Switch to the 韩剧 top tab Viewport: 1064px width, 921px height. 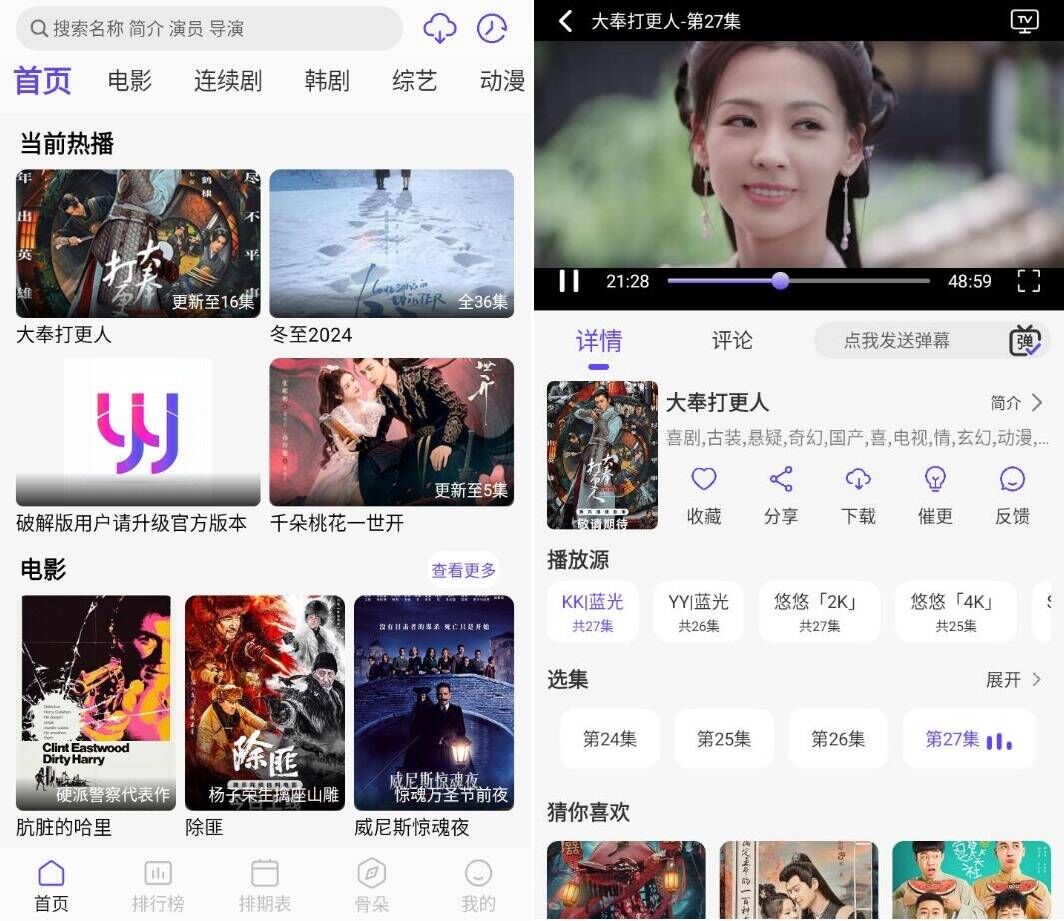[327, 81]
